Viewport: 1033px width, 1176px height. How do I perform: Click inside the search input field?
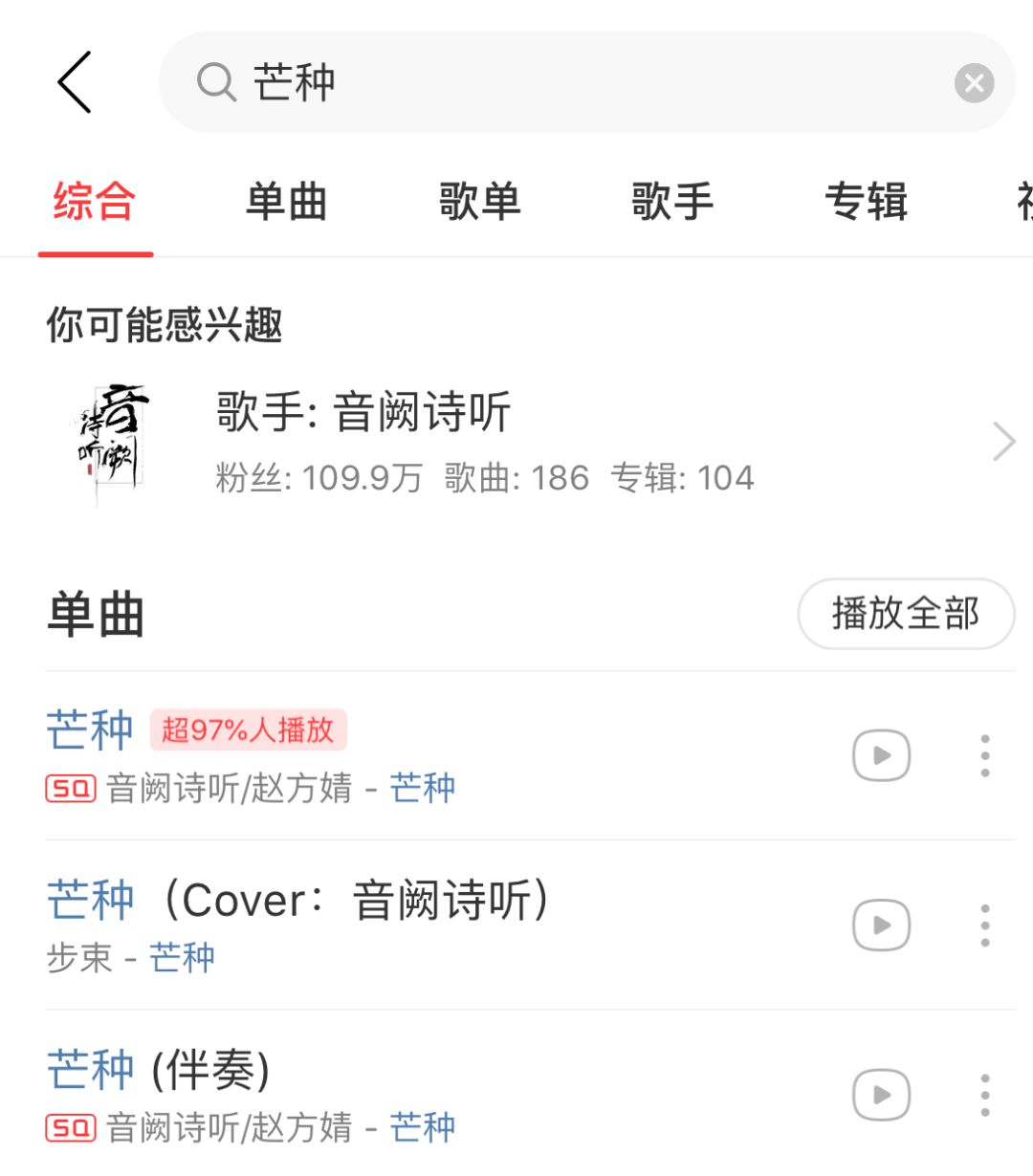[478, 82]
